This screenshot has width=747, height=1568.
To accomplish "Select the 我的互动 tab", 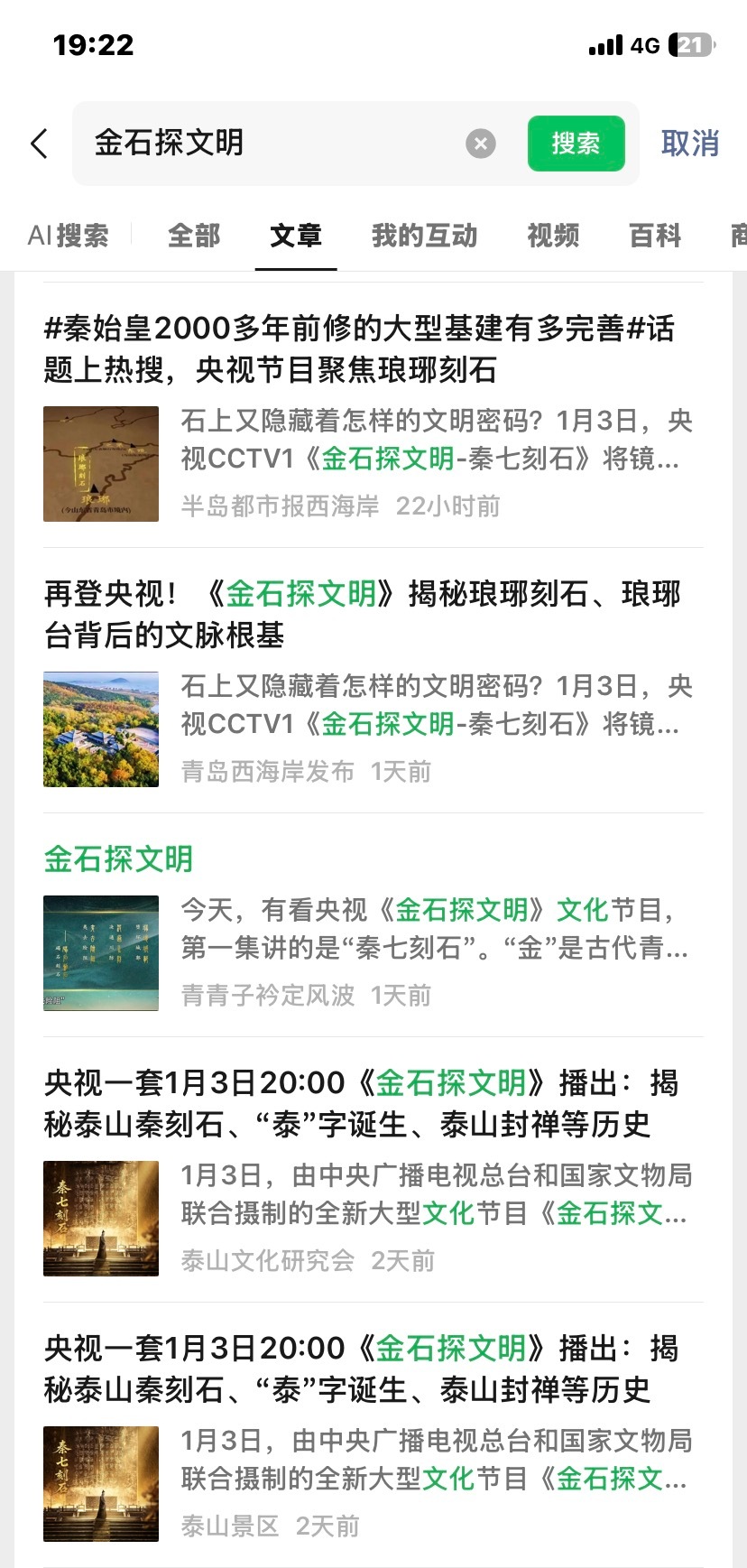I will click(424, 237).
